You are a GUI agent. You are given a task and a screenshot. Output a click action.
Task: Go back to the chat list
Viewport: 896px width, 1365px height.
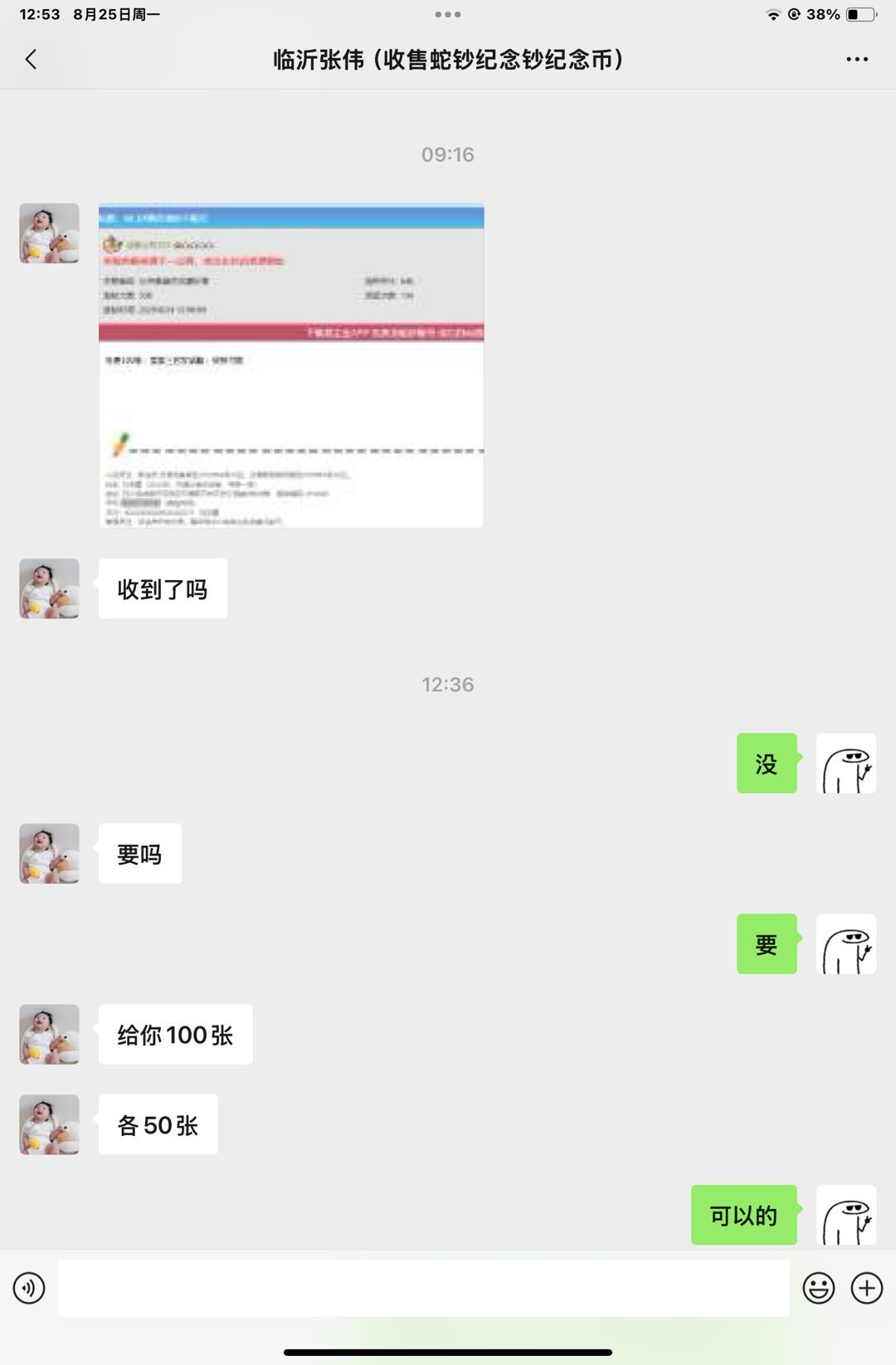(x=32, y=60)
